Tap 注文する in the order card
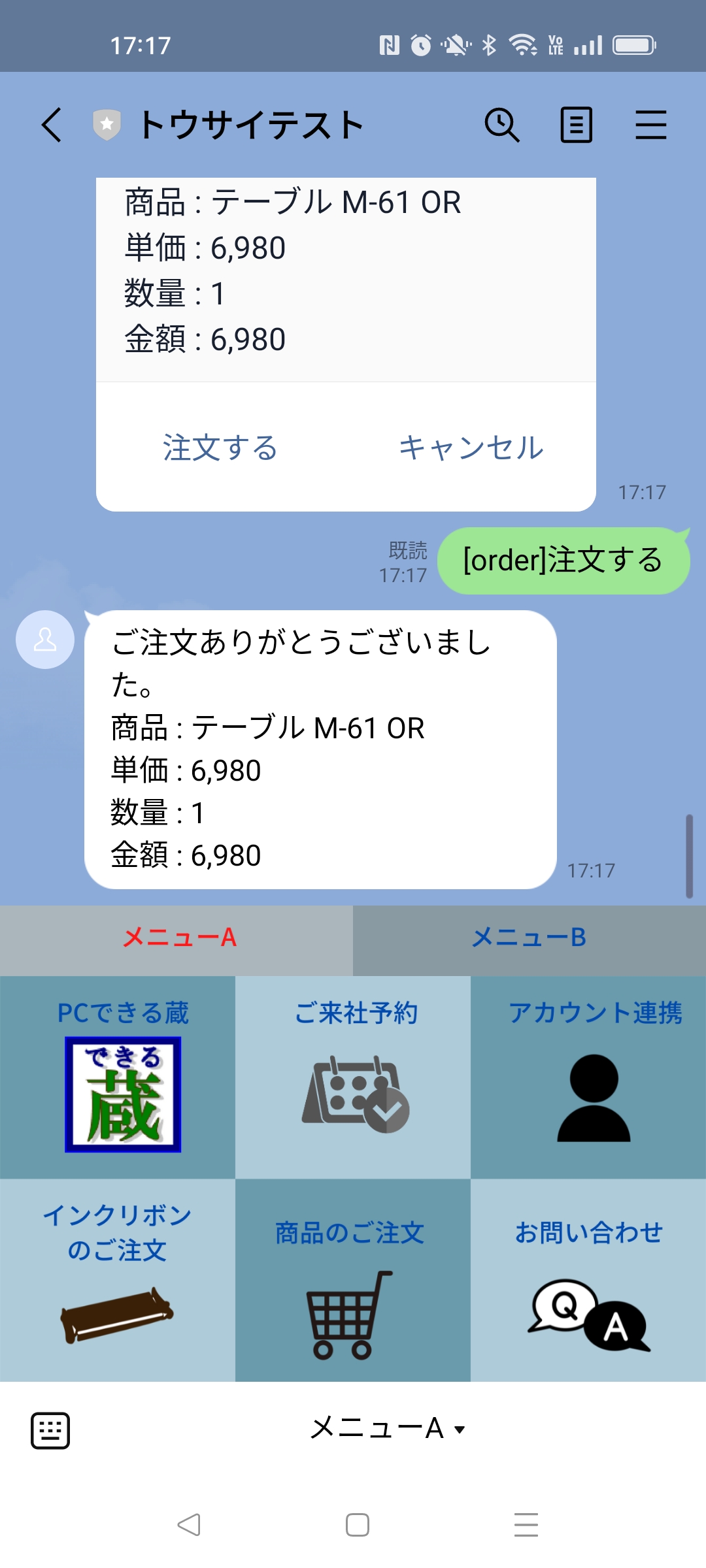The height and width of the screenshot is (1568, 706). [220, 448]
